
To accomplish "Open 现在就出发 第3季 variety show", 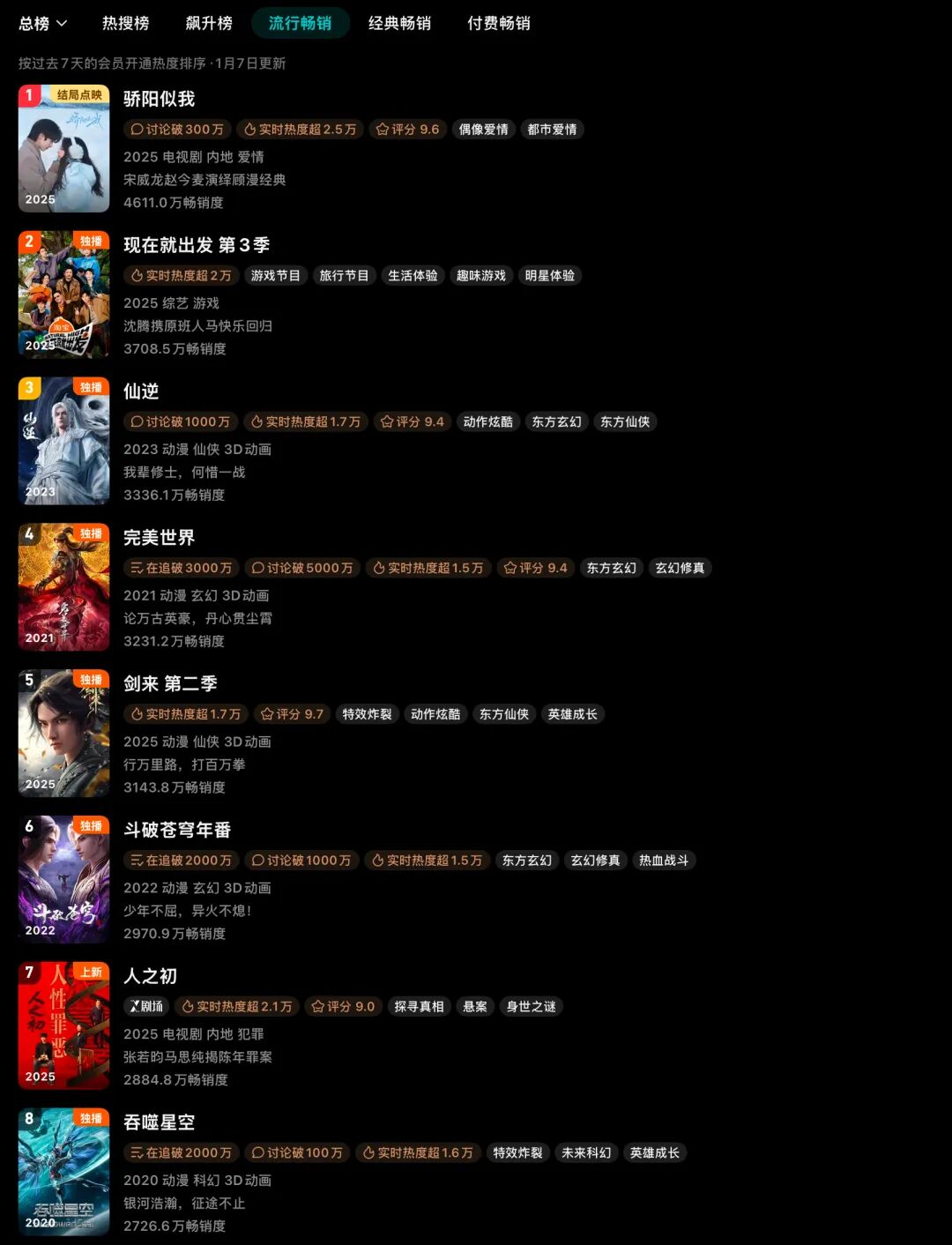I will 196,245.
